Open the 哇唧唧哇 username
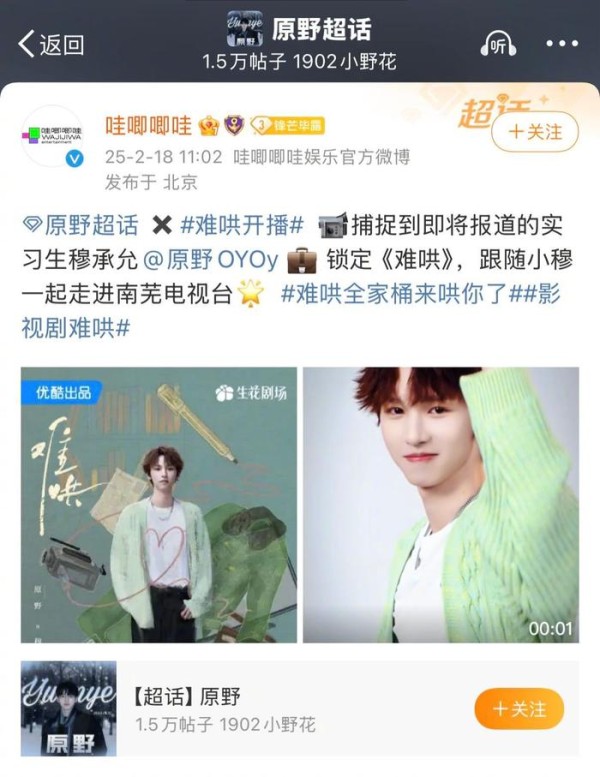The image size is (600, 777). click(148, 126)
